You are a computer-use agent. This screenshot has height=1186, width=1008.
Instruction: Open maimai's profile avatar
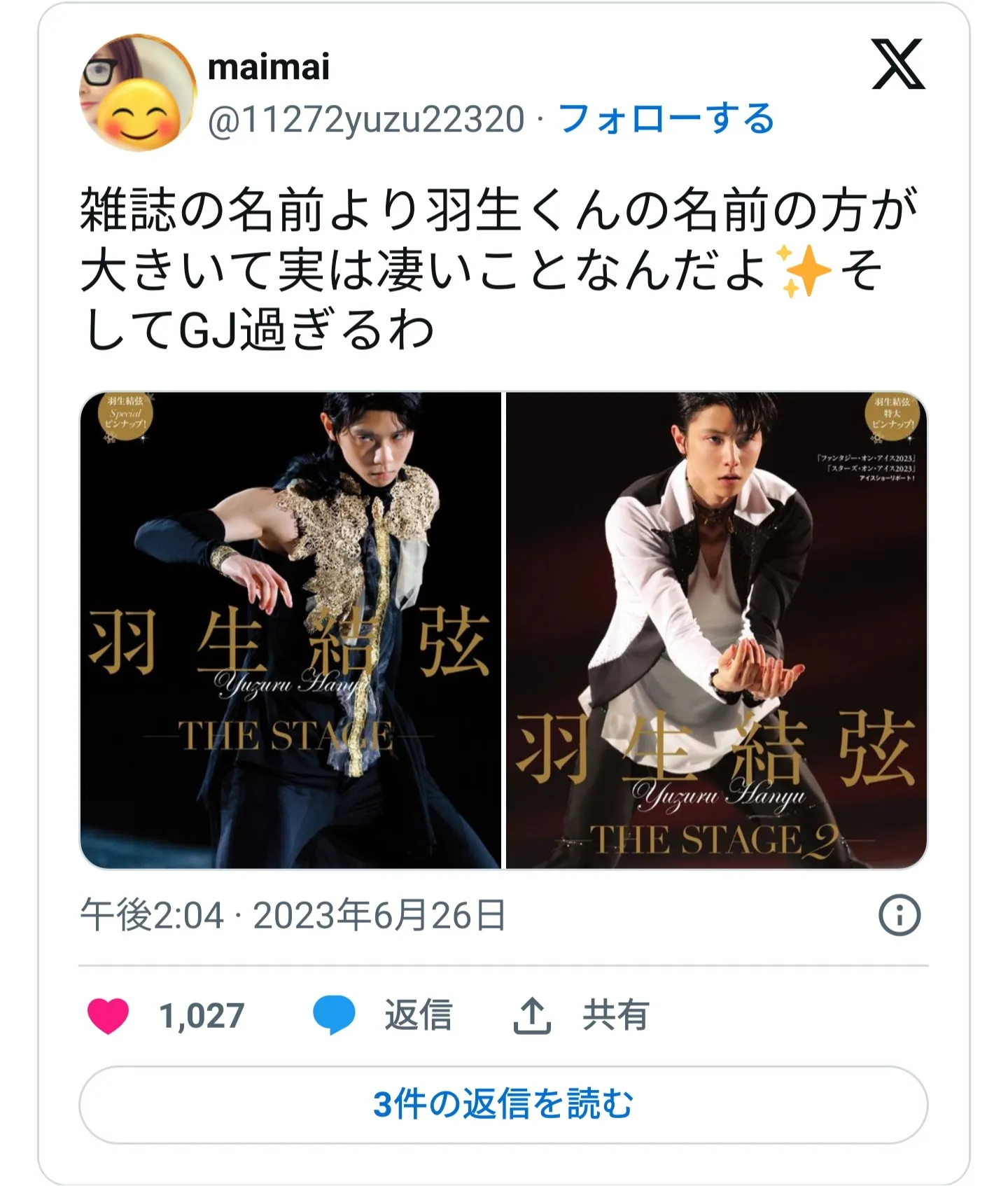[x=138, y=93]
